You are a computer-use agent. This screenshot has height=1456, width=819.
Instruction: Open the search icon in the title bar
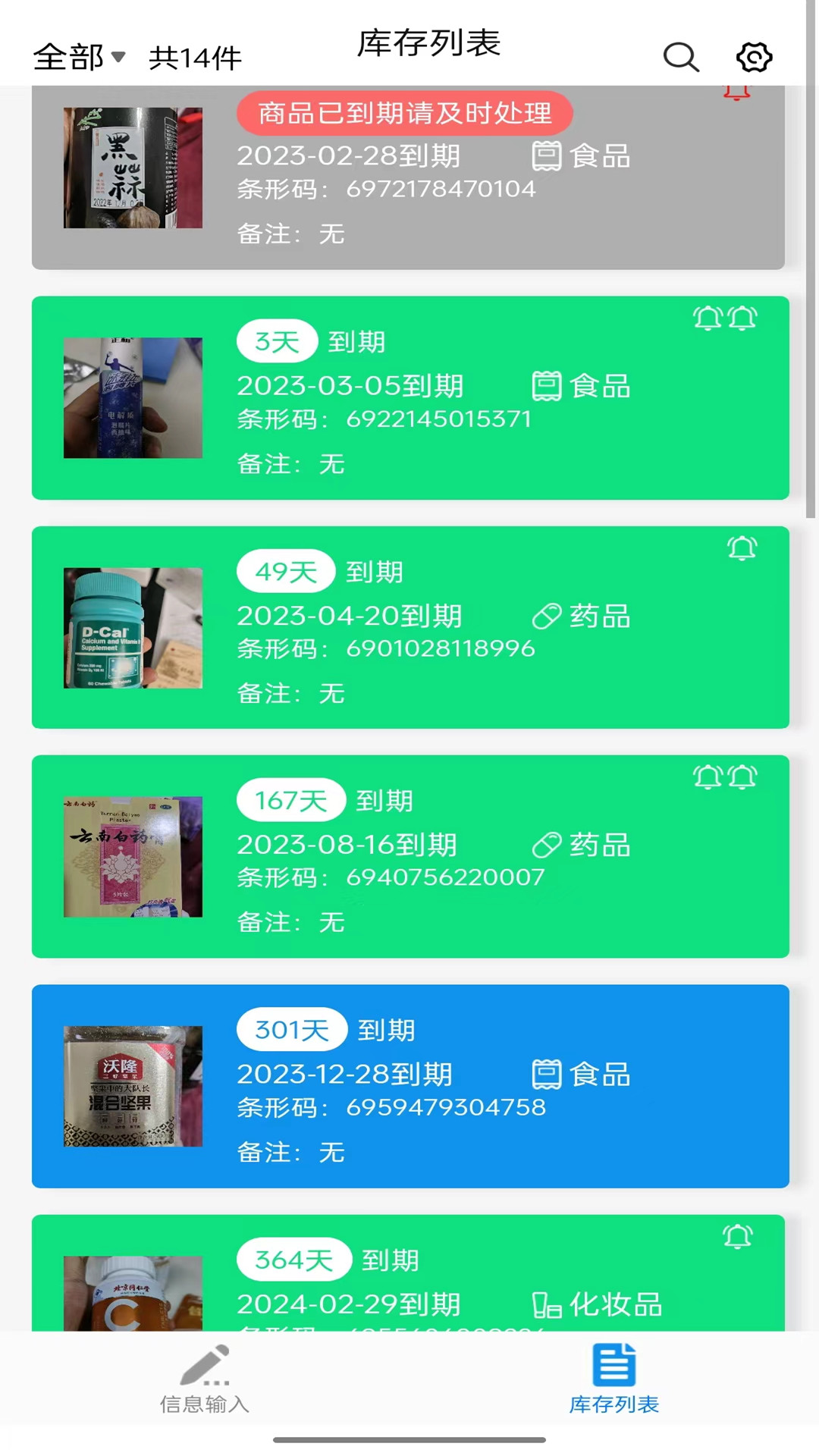point(680,57)
